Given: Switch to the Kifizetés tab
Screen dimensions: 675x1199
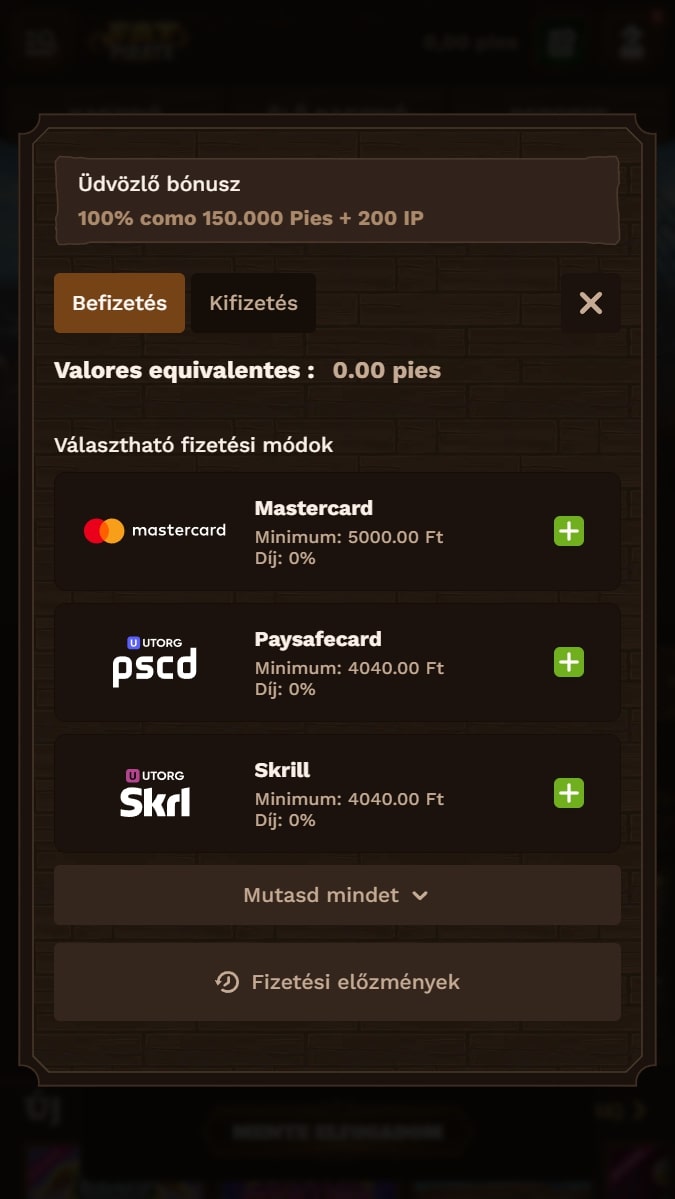Looking at the screenshot, I should [253, 303].
